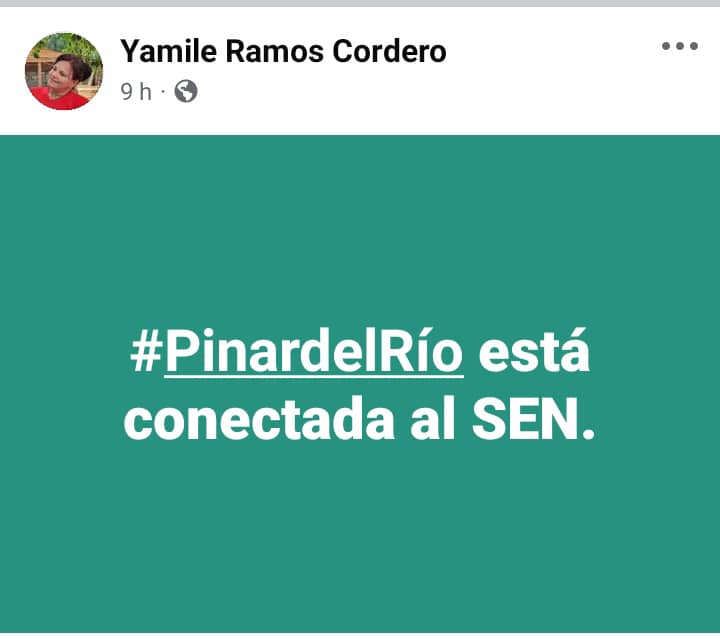Open the #PinardelRío hashtag

(x=298, y=354)
